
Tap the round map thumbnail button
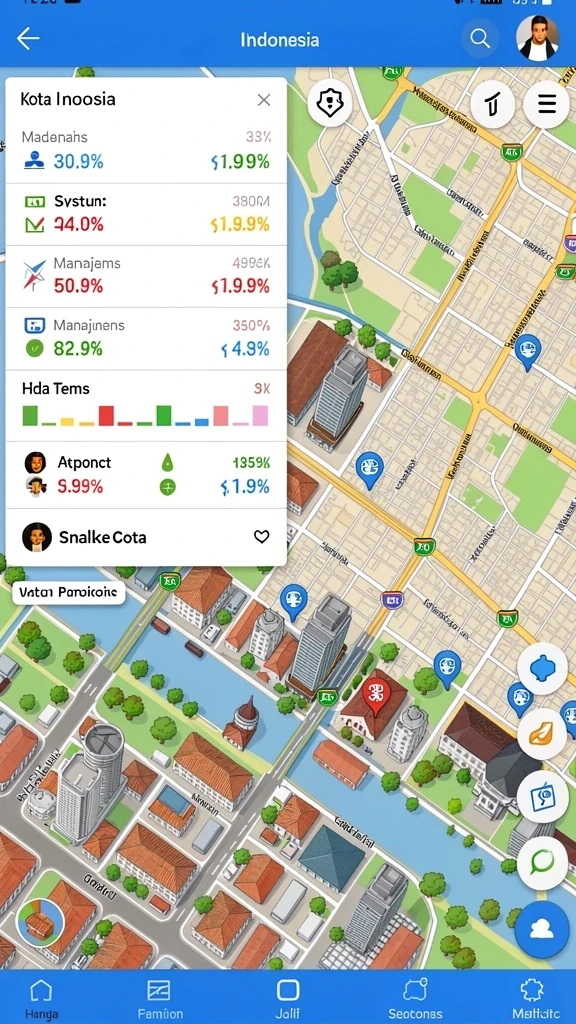pyautogui.click(x=40, y=923)
